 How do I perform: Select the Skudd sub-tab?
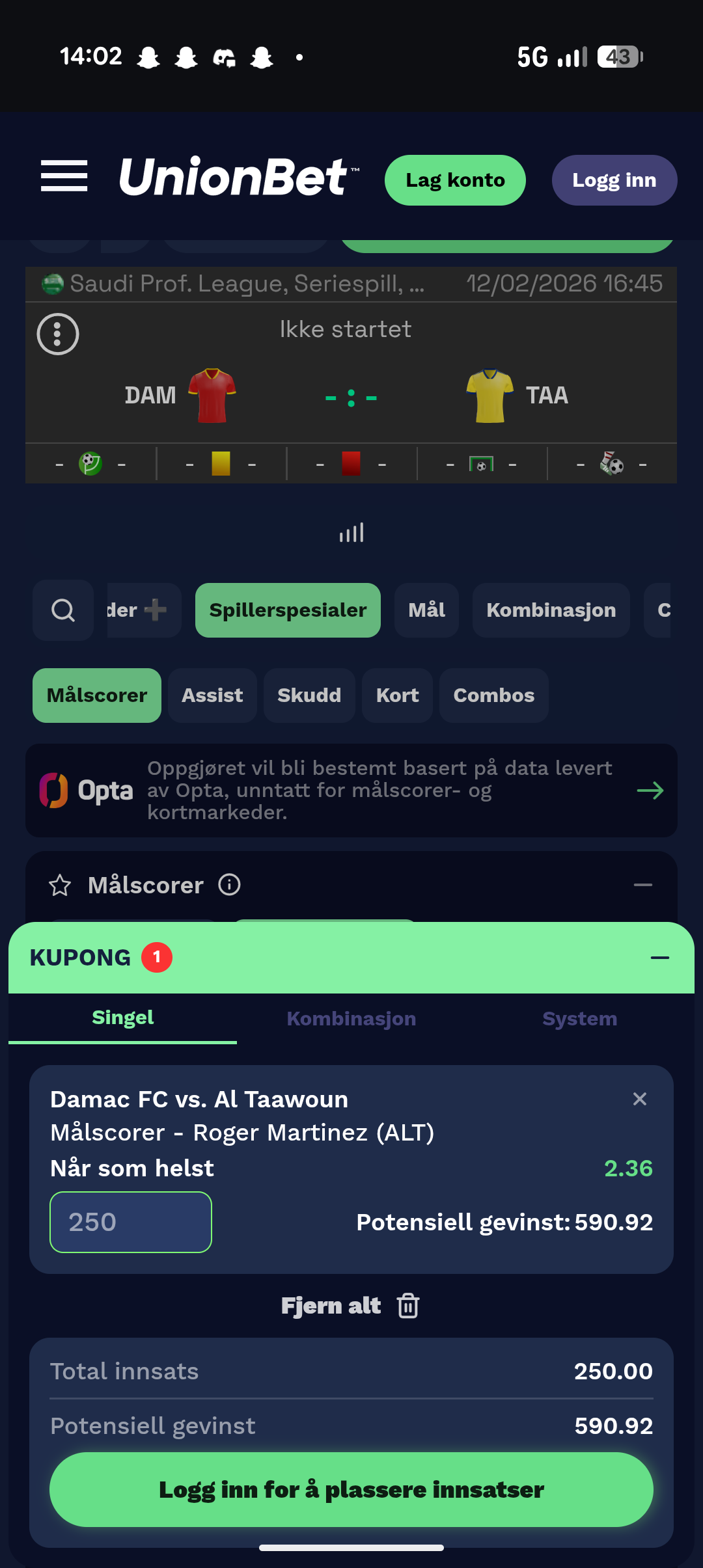click(x=309, y=696)
